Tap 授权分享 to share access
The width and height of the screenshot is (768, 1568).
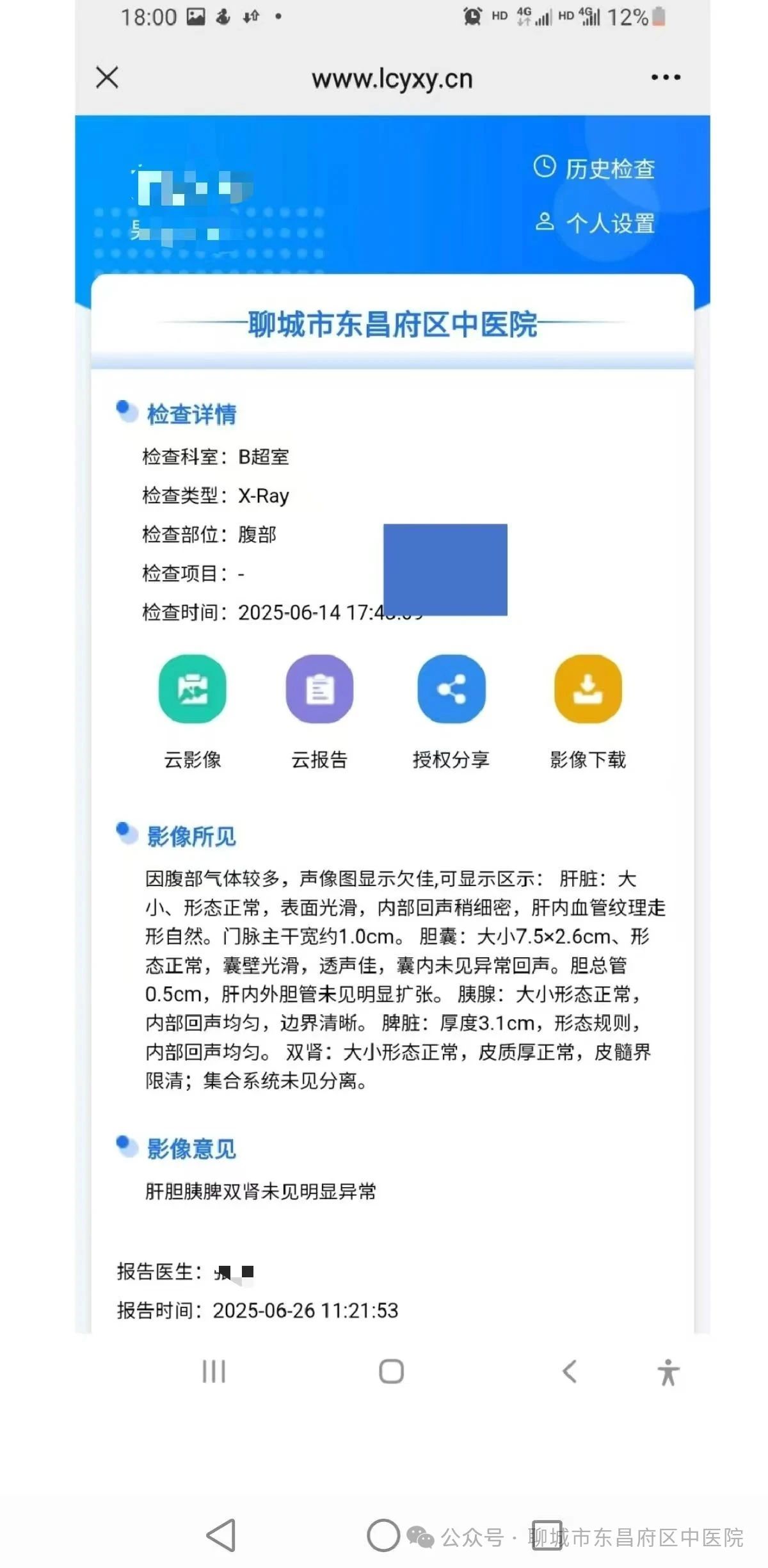(x=451, y=689)
